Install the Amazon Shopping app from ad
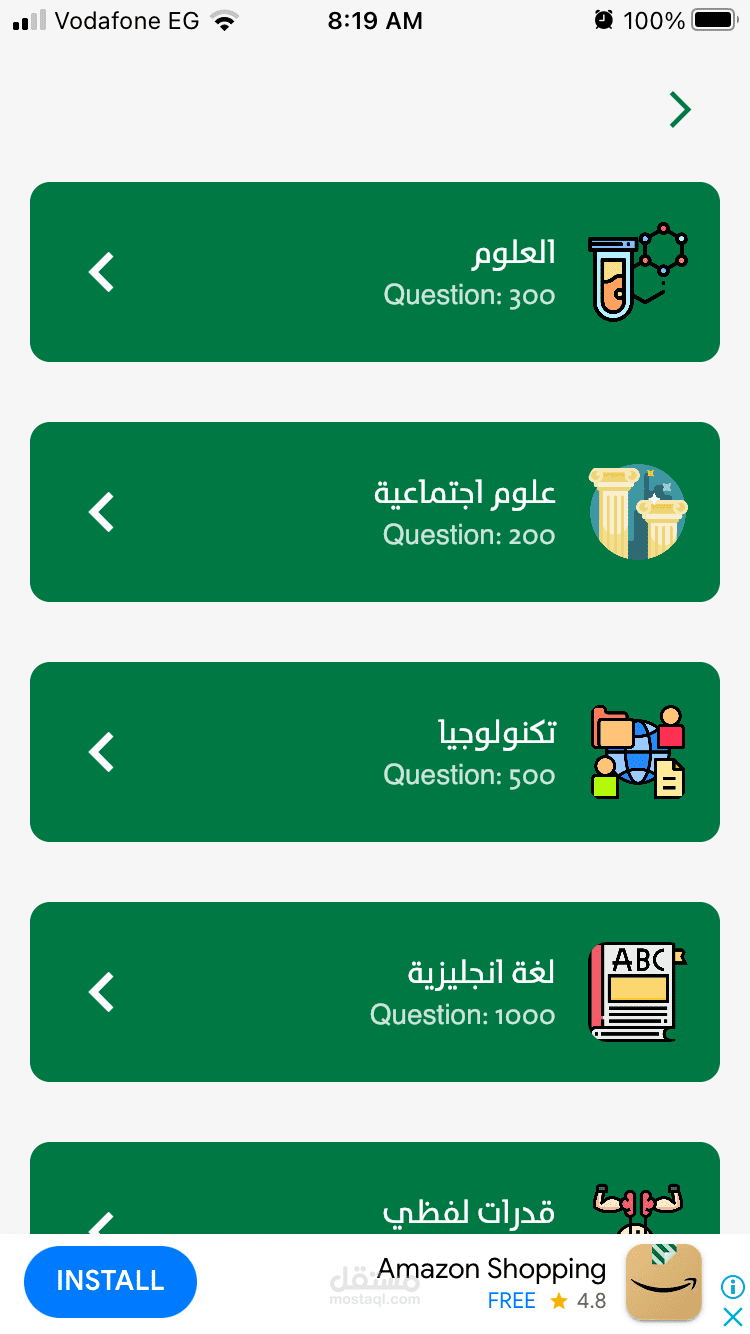Image resolution: width=750 pixels, height=1334 pixels. tap(110, 1281)
